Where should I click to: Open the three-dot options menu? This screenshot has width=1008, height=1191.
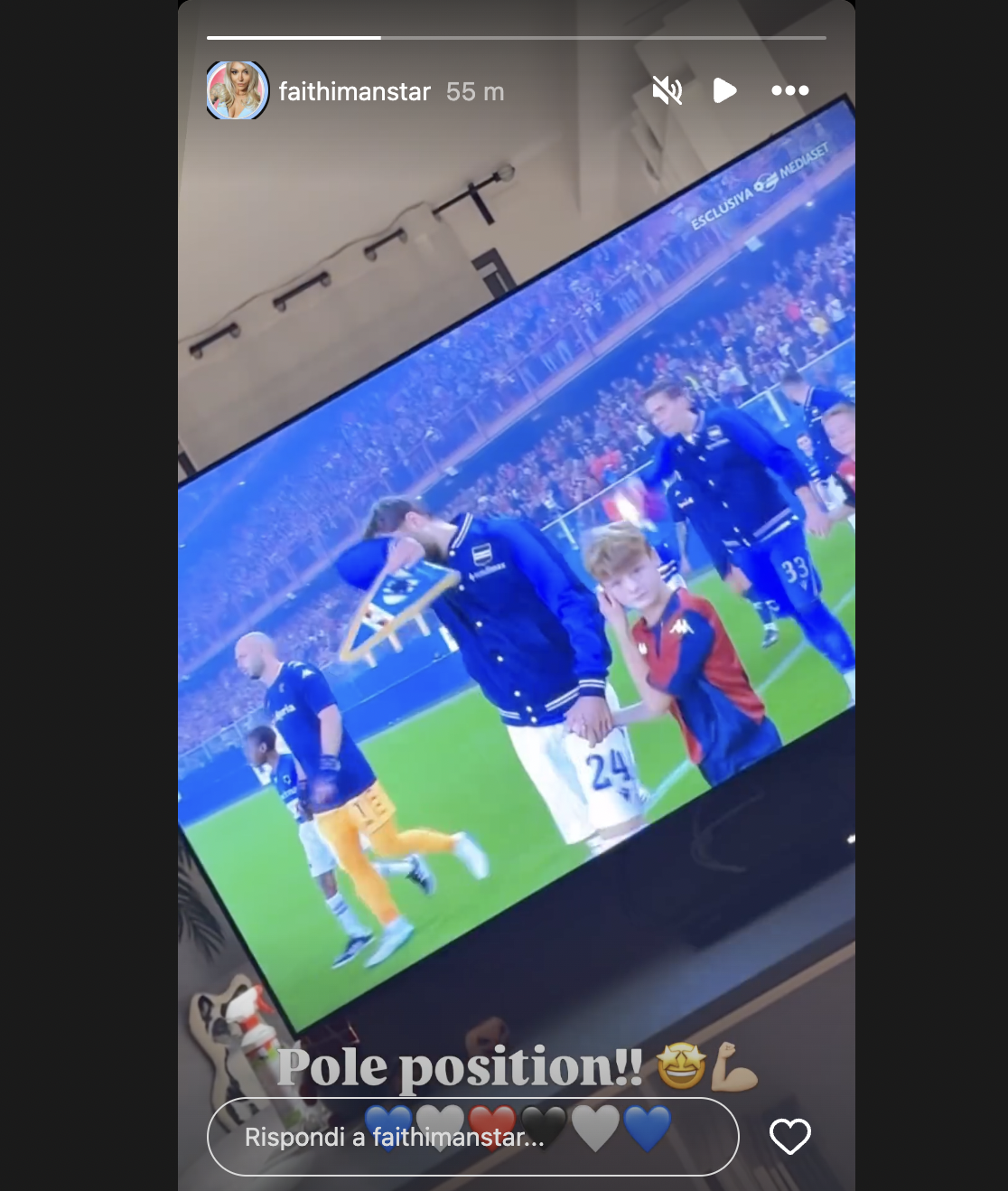click(x=789, y=90)
